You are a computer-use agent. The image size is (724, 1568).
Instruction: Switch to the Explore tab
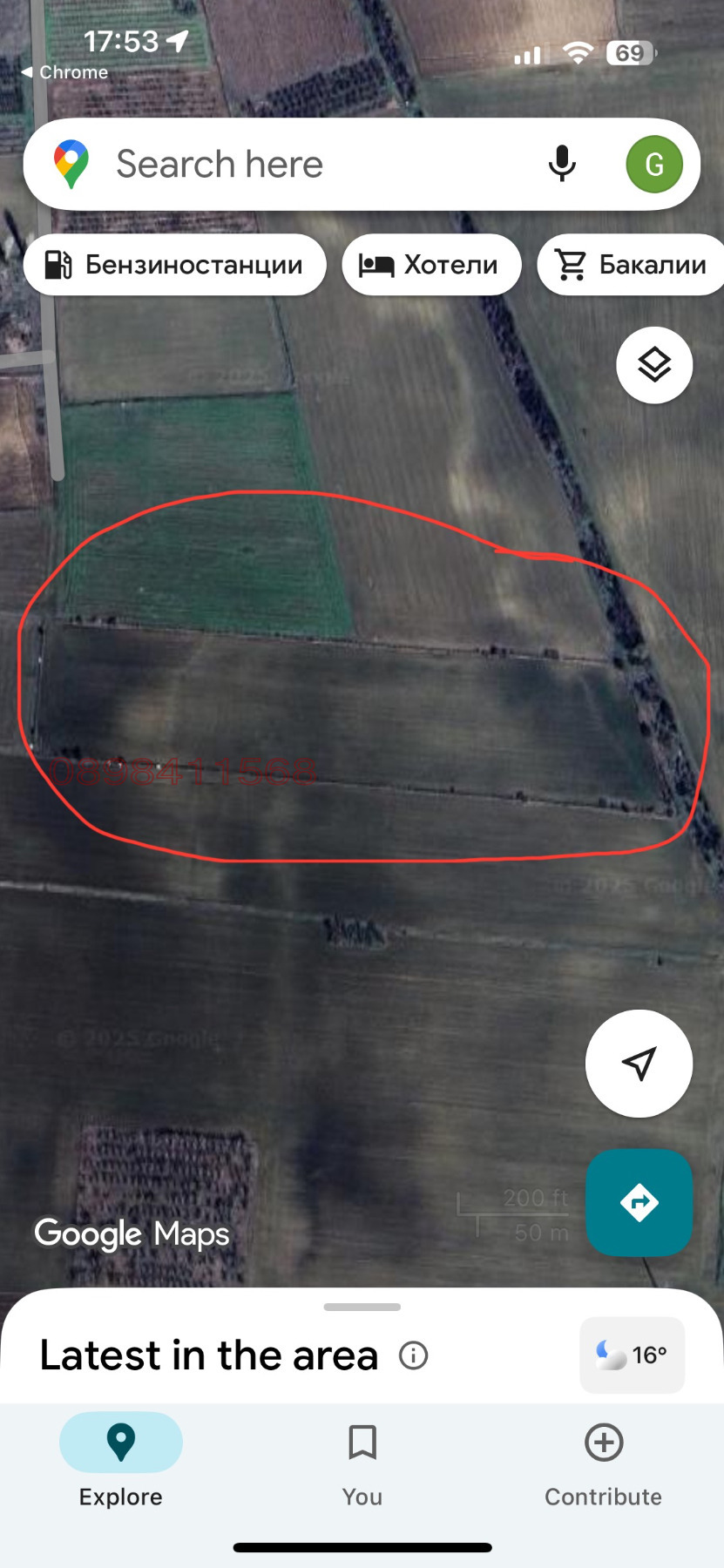121,1461
